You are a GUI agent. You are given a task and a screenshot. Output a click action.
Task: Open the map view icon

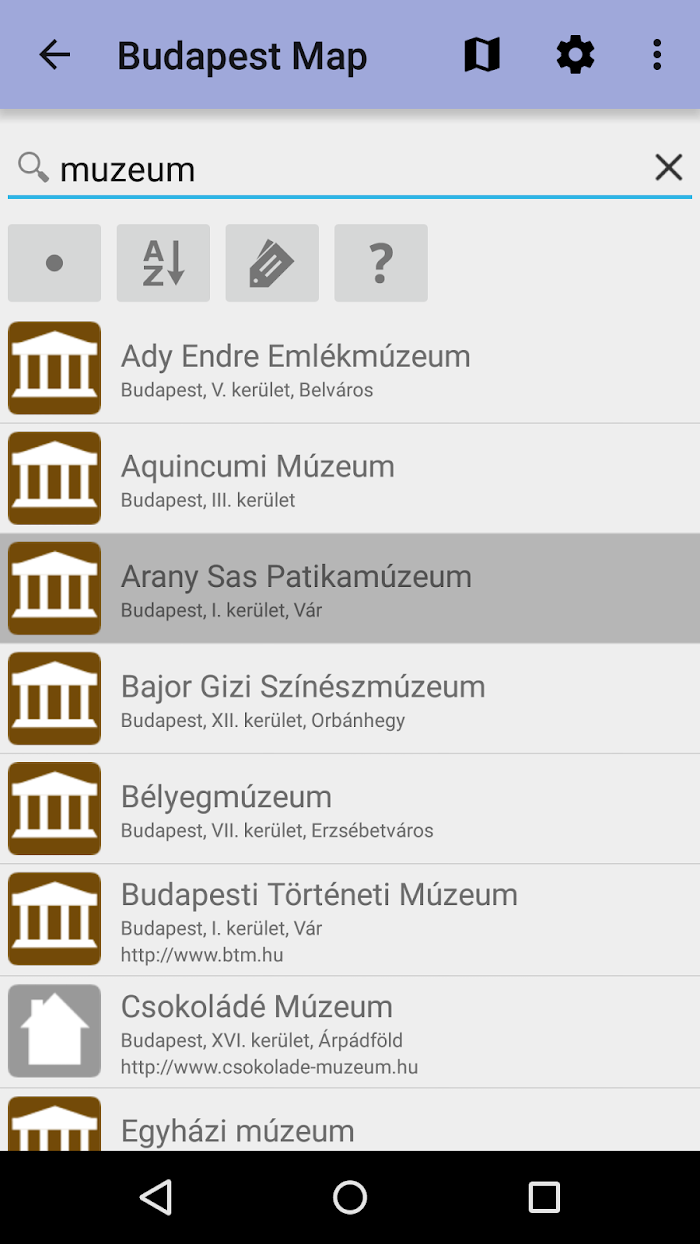point(482,55)
